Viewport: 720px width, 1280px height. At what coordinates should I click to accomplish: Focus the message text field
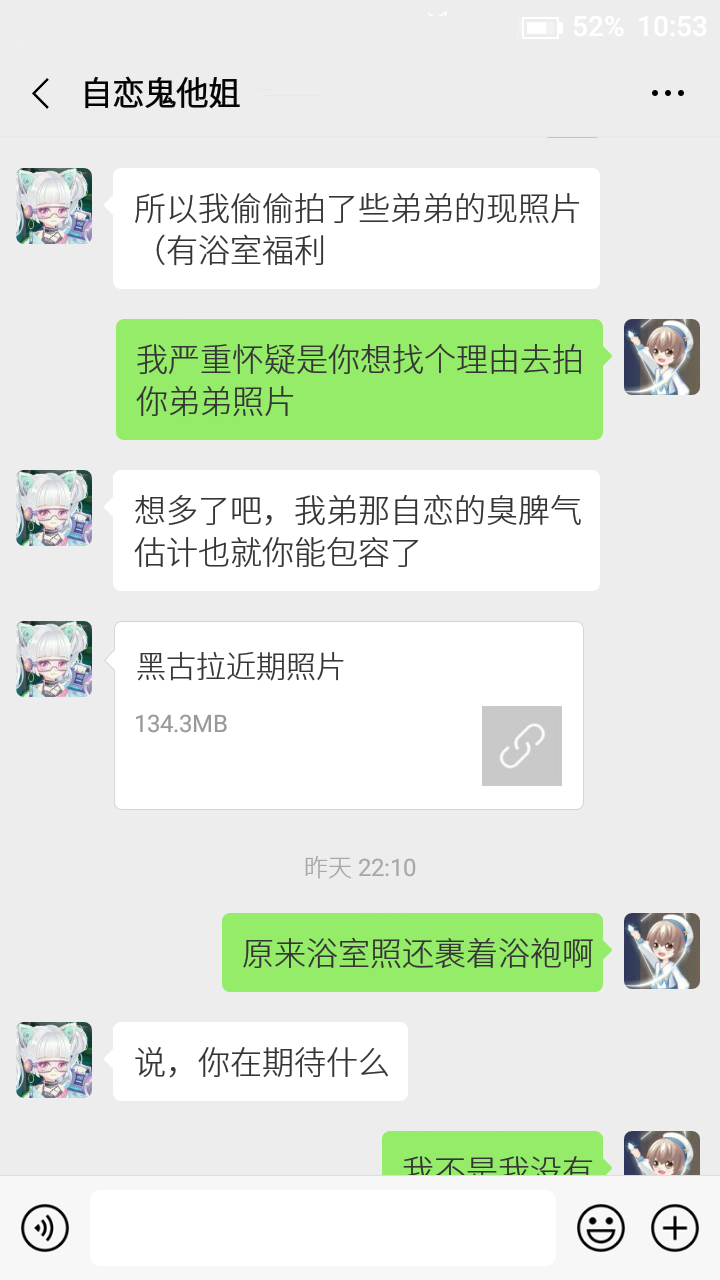coord(322,1227)
